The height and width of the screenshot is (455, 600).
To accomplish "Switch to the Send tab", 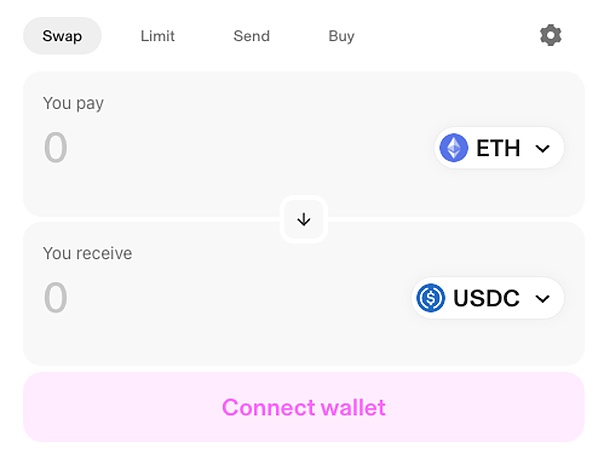I will click(251, 36).
